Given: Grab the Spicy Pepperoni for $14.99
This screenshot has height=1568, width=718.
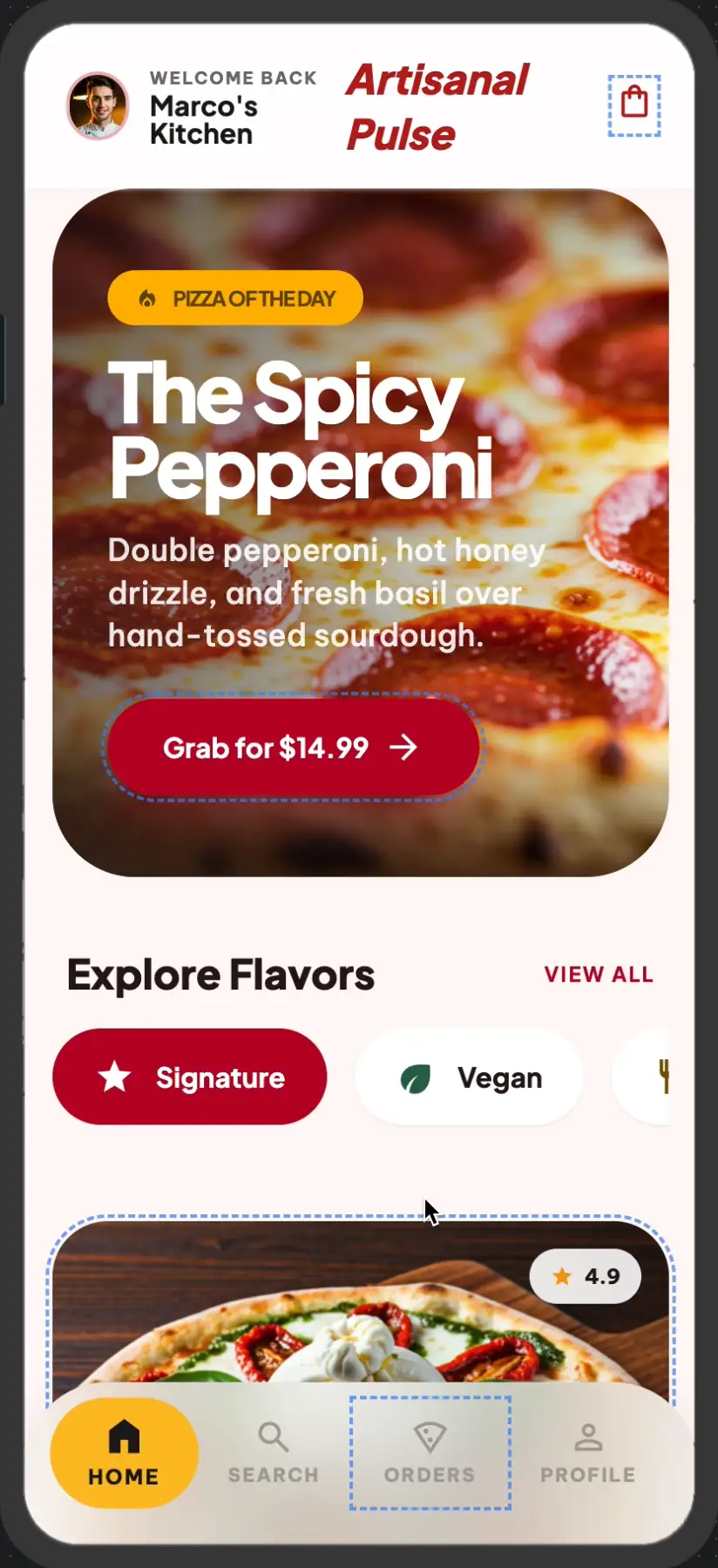Looking at the screenshot, I should pyautogui.click(x=293, y=747).
